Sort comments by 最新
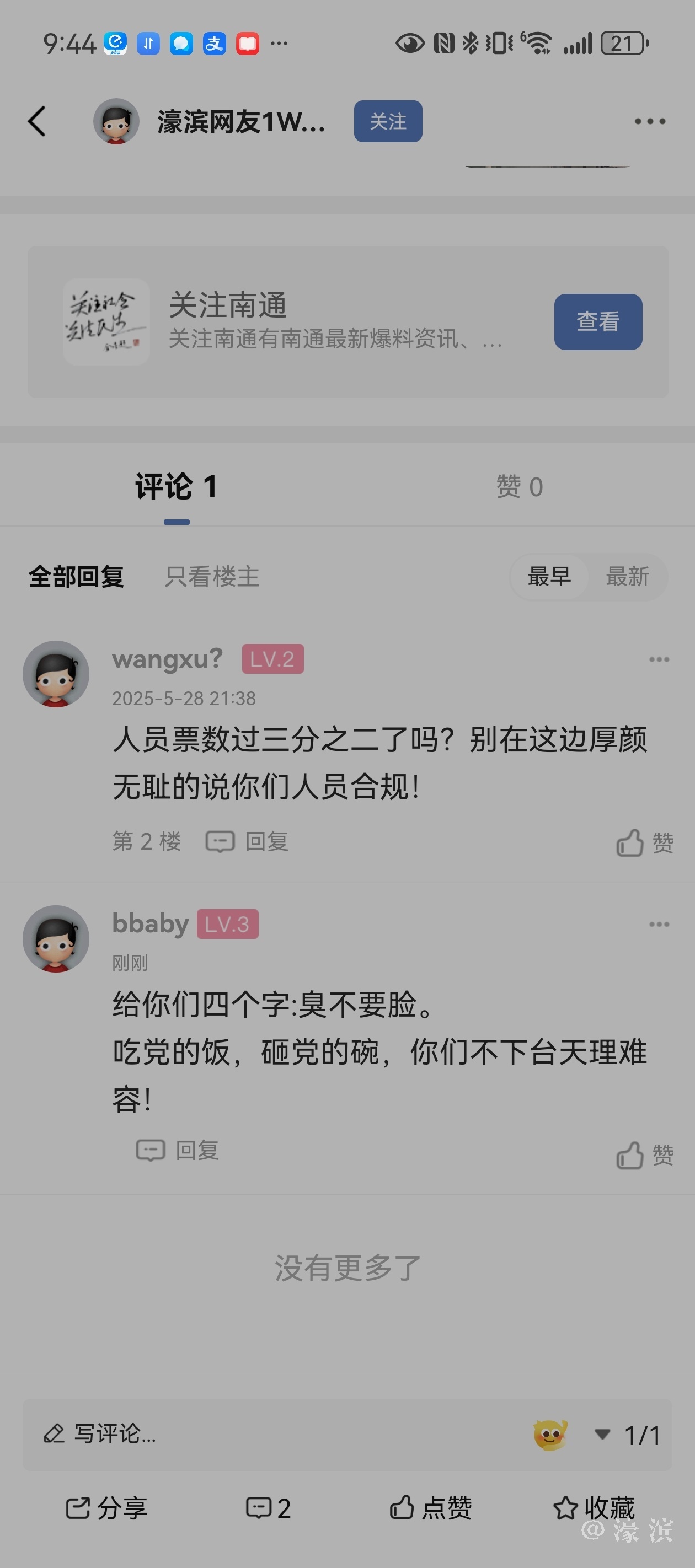 [627, 577]
